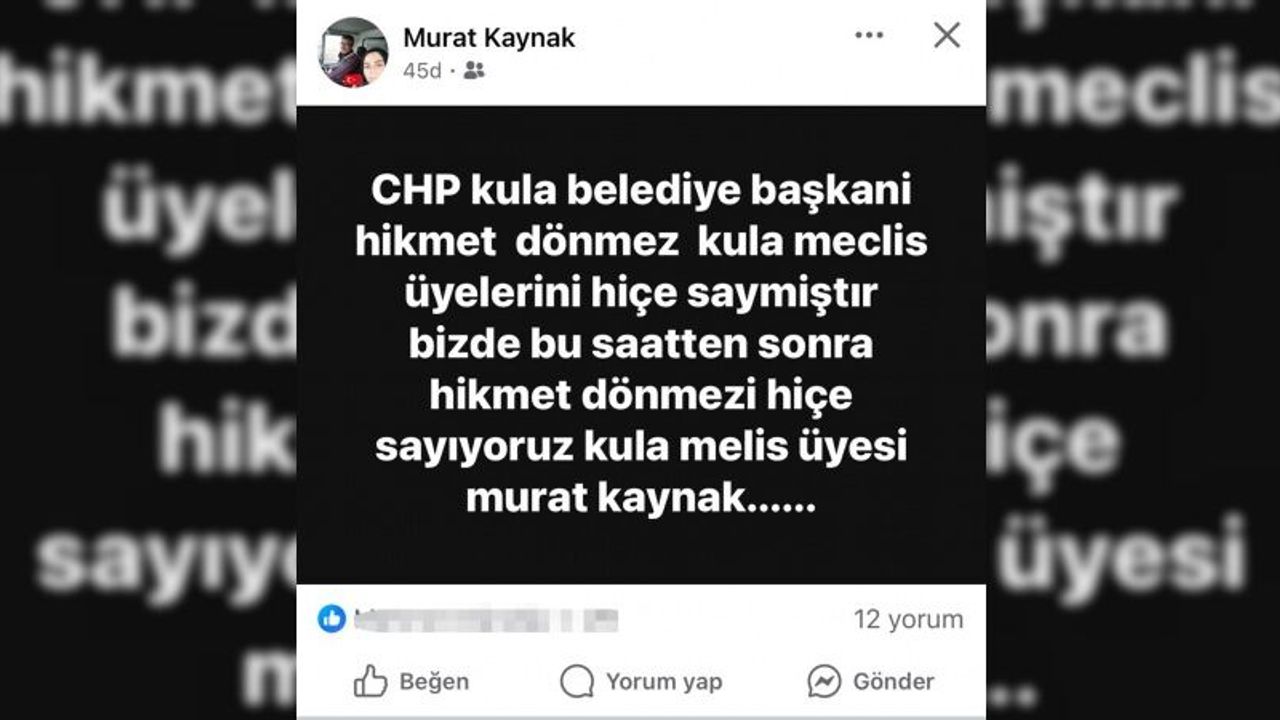Close the post view
The image size is (1280, 720).
(x=946, y=36)
